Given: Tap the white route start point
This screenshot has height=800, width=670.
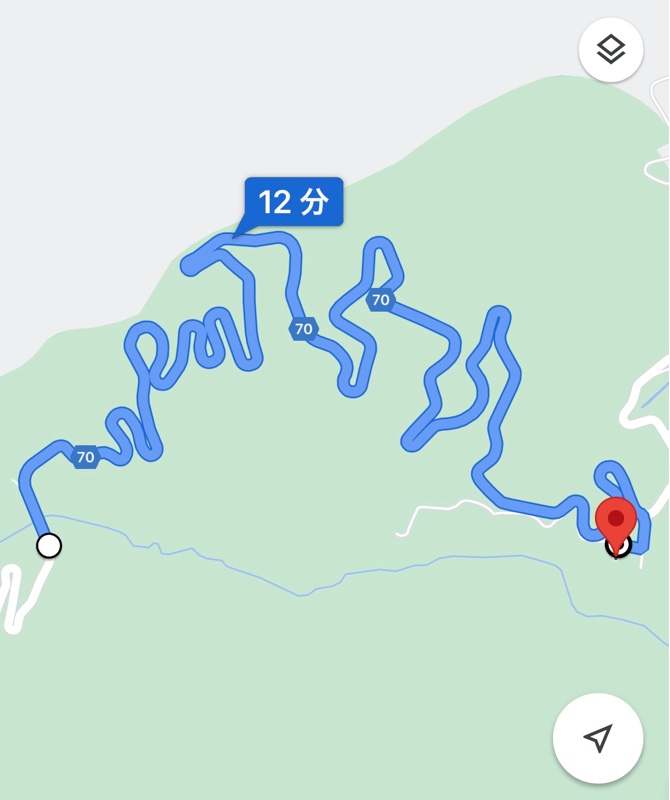Looking at the screenshot, I should point(48,545).
